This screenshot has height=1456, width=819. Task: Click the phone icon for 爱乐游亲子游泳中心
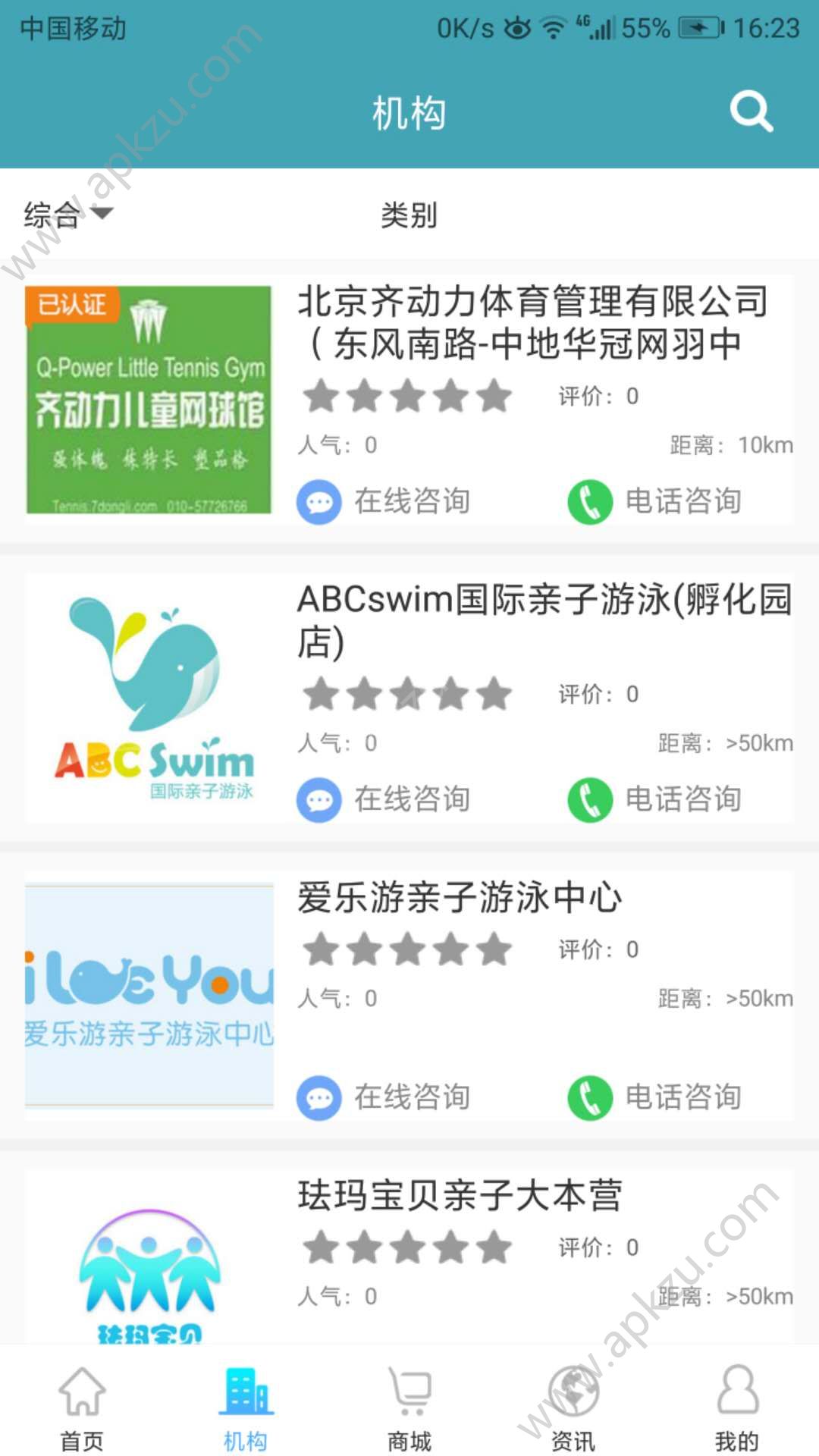click(x=590, y=1097)
